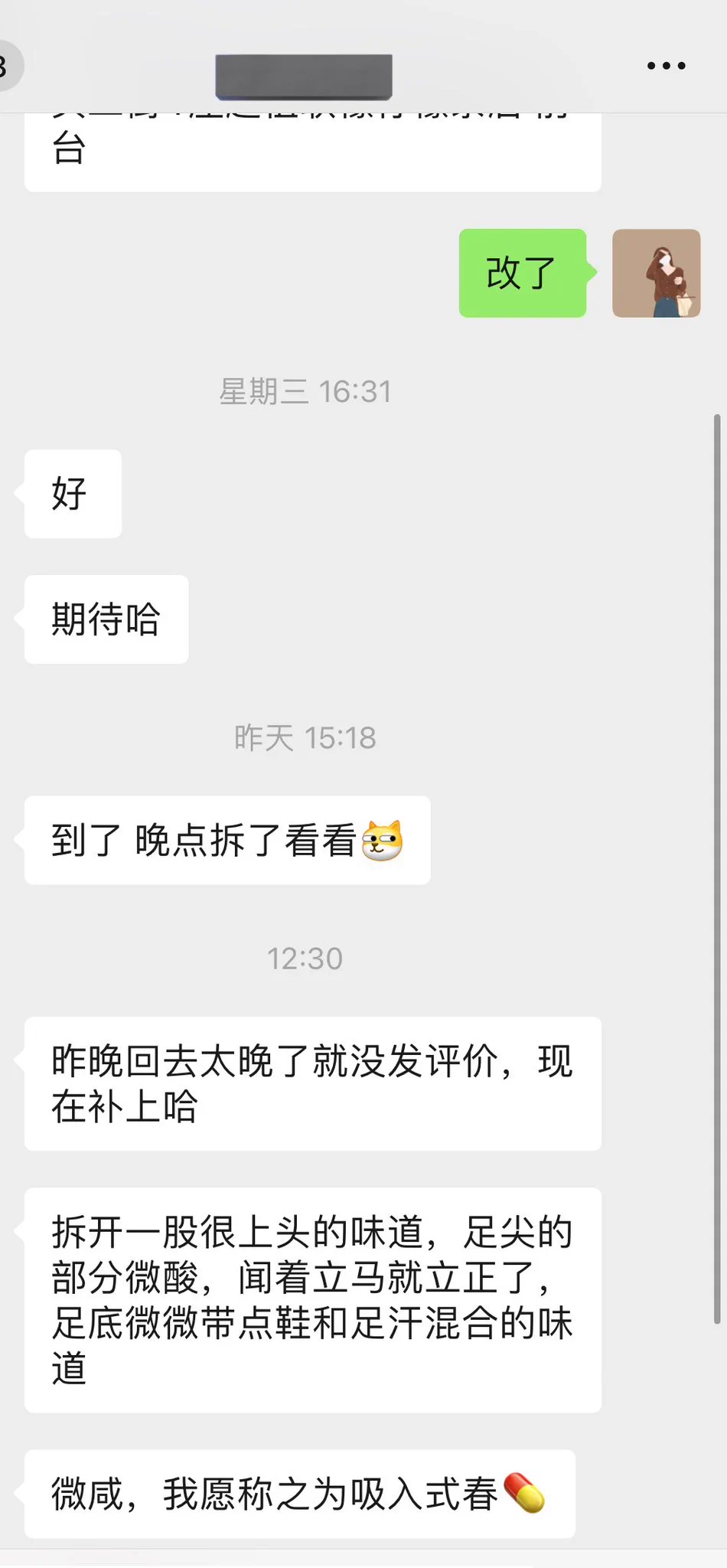The width and height of the screenshot is (727, 1568).
Task: Tap the unread badge back button
Action: (x=8, y=66)
